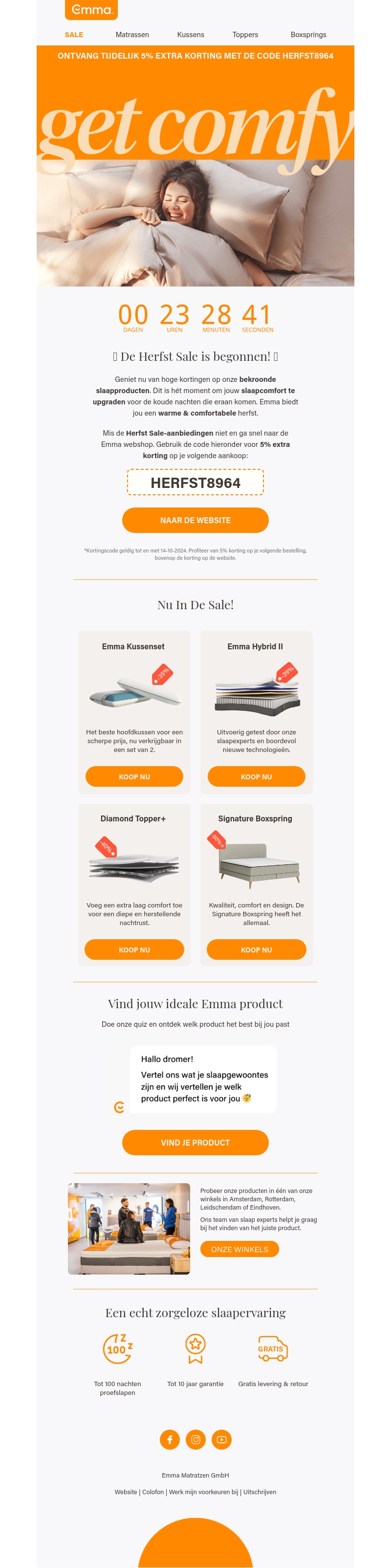391x1568 pixels.
Task: Tap KOOP NU under Emma Hybrid II
Action: [x=256, y=777]
